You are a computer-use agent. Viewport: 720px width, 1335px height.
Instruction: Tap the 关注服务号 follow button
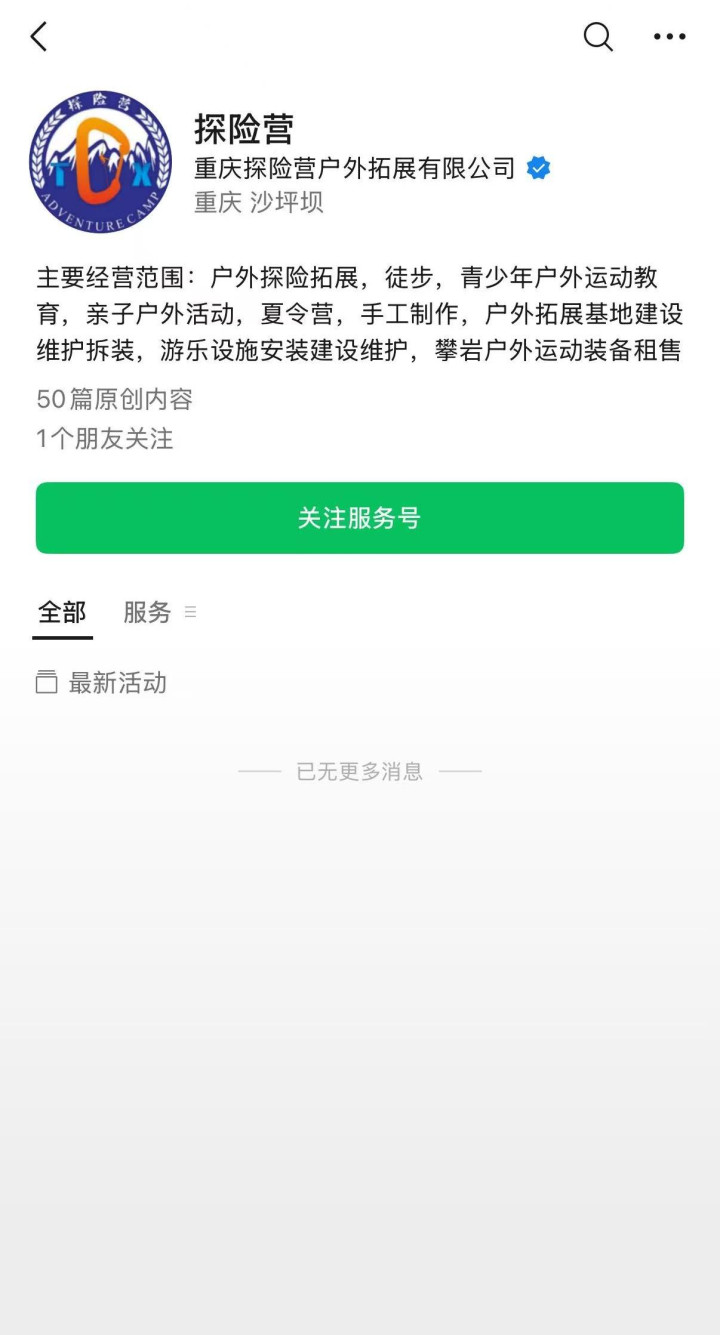click(360, 518)
